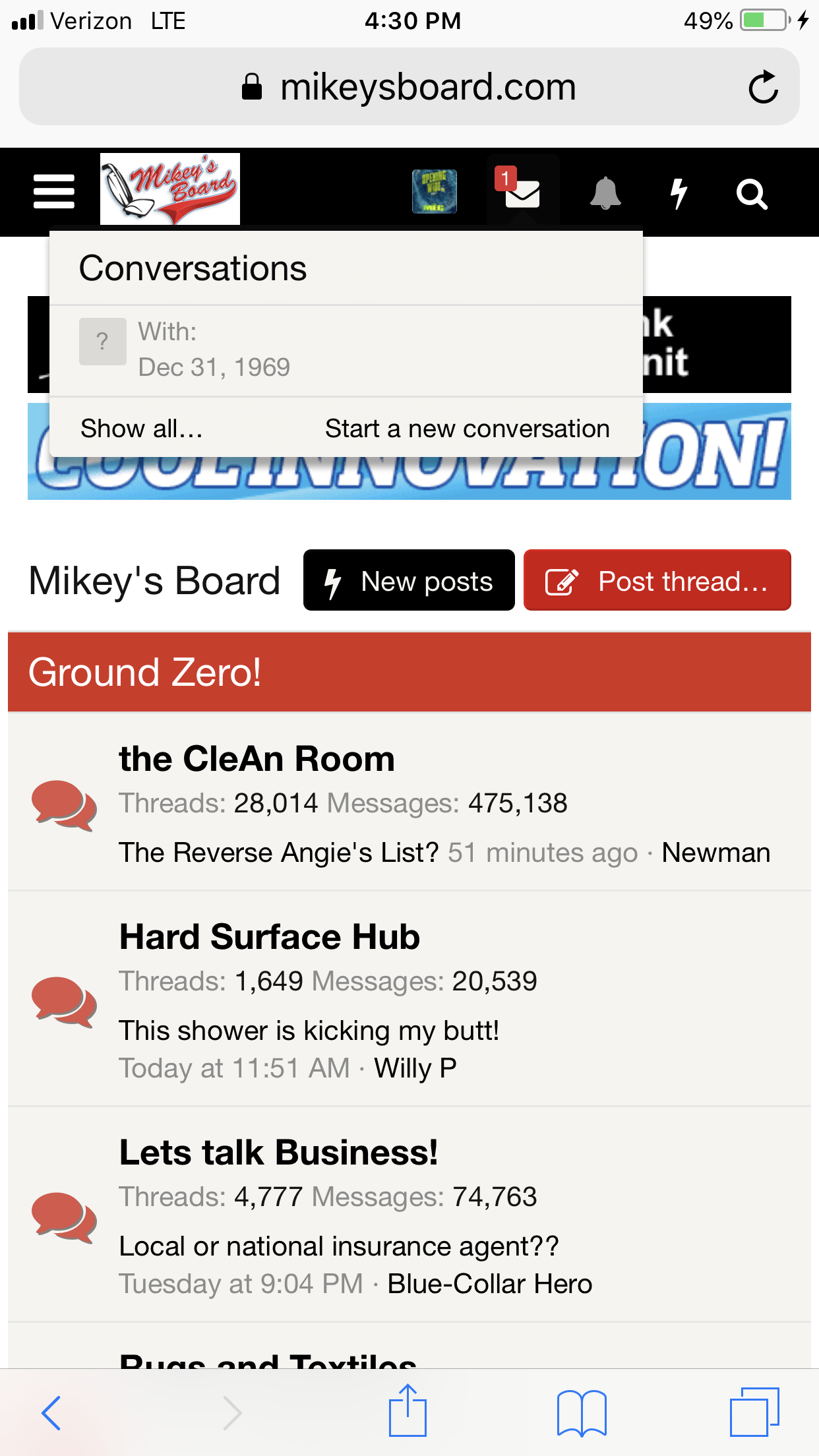This screenshot has height=1456, width=819.
Task: Open the user avatar menu
Action: (x=434, y=192)
